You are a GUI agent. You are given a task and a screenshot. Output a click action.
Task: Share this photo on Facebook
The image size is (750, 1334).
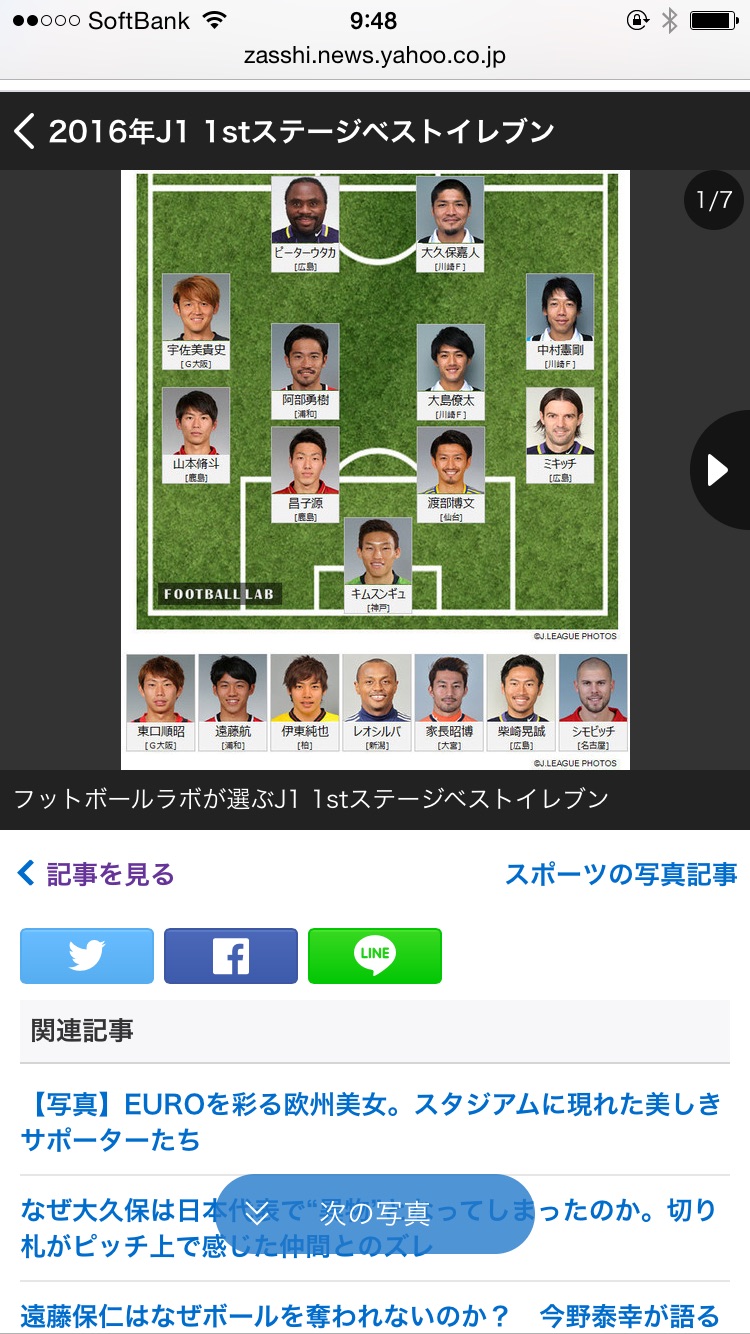coord(231,956)
